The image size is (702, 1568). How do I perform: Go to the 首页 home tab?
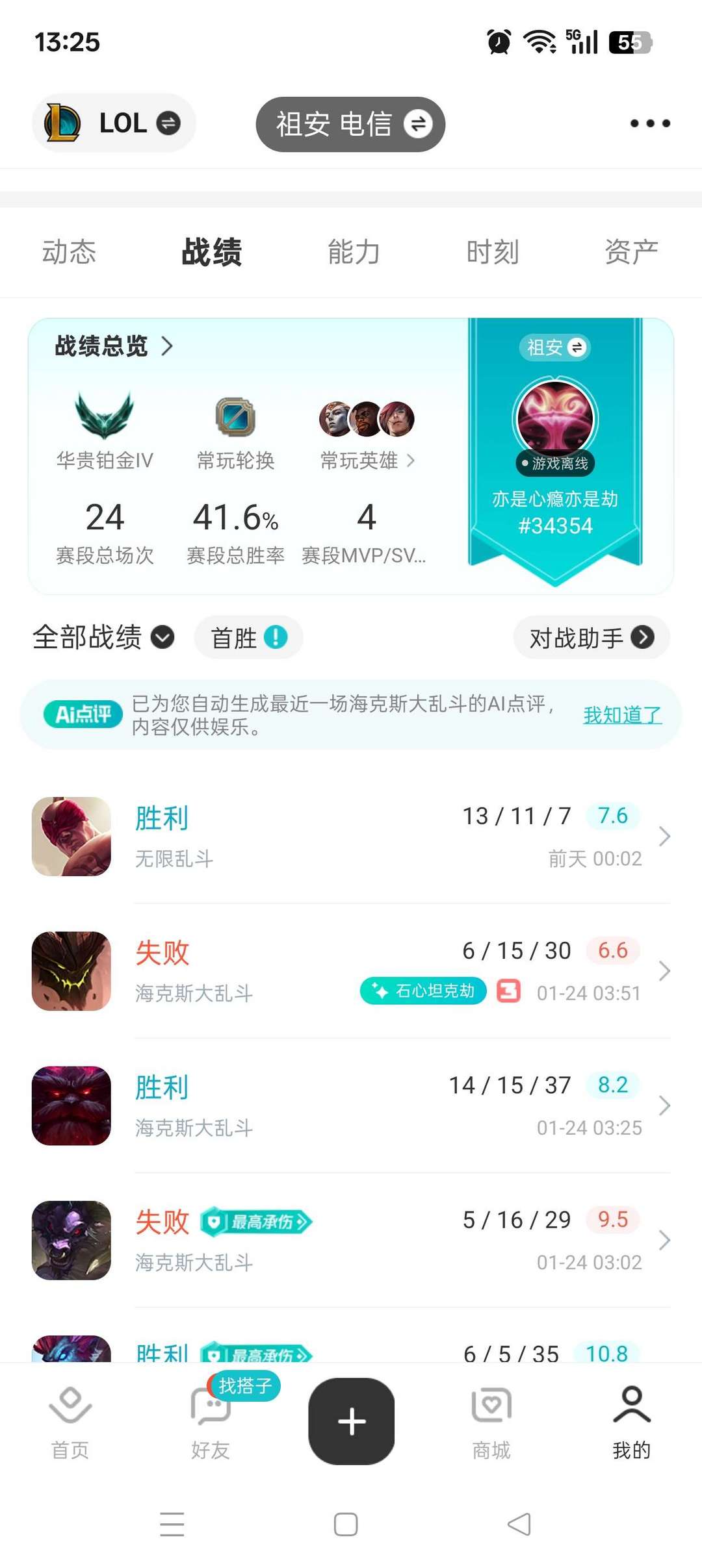pos(70,1424)
